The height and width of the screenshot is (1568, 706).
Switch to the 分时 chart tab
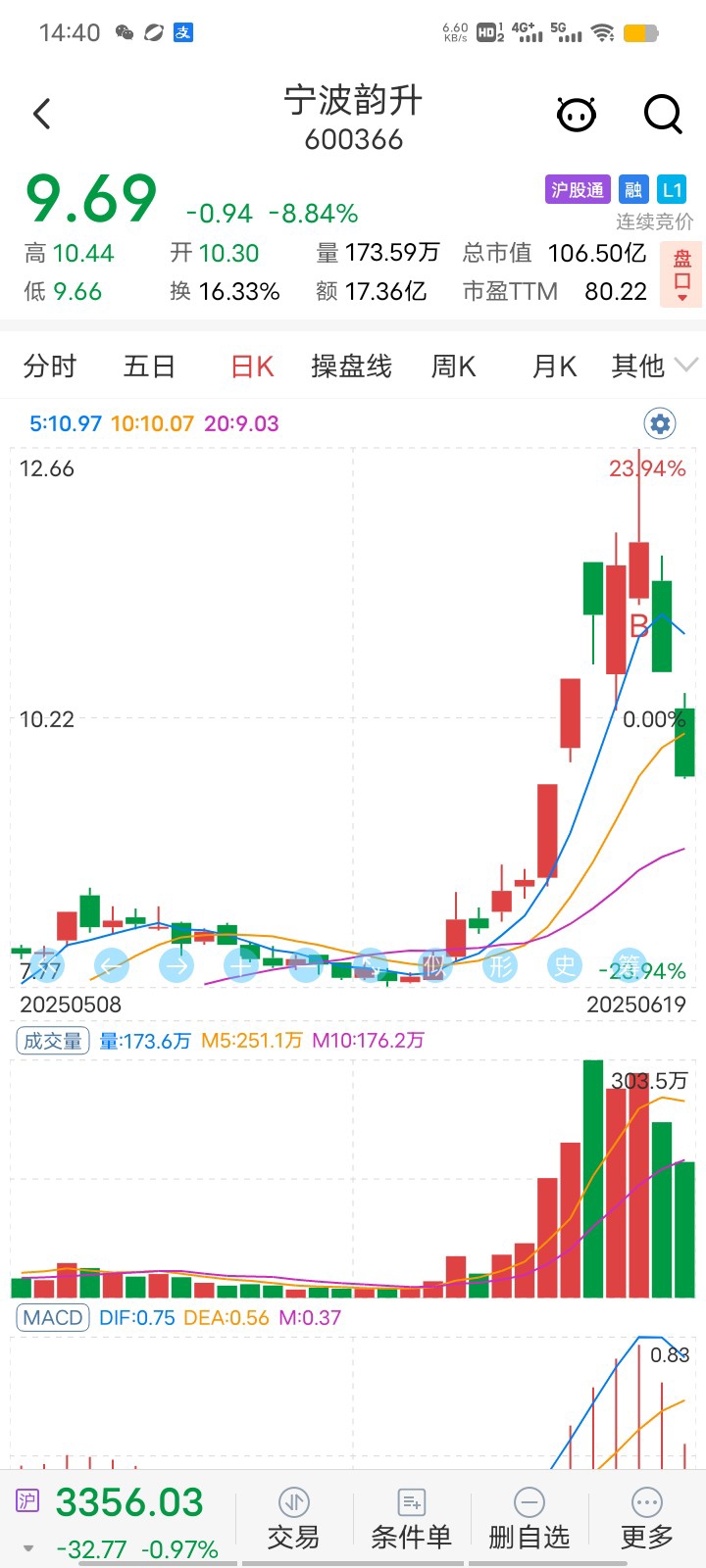[x=49, y=367]
